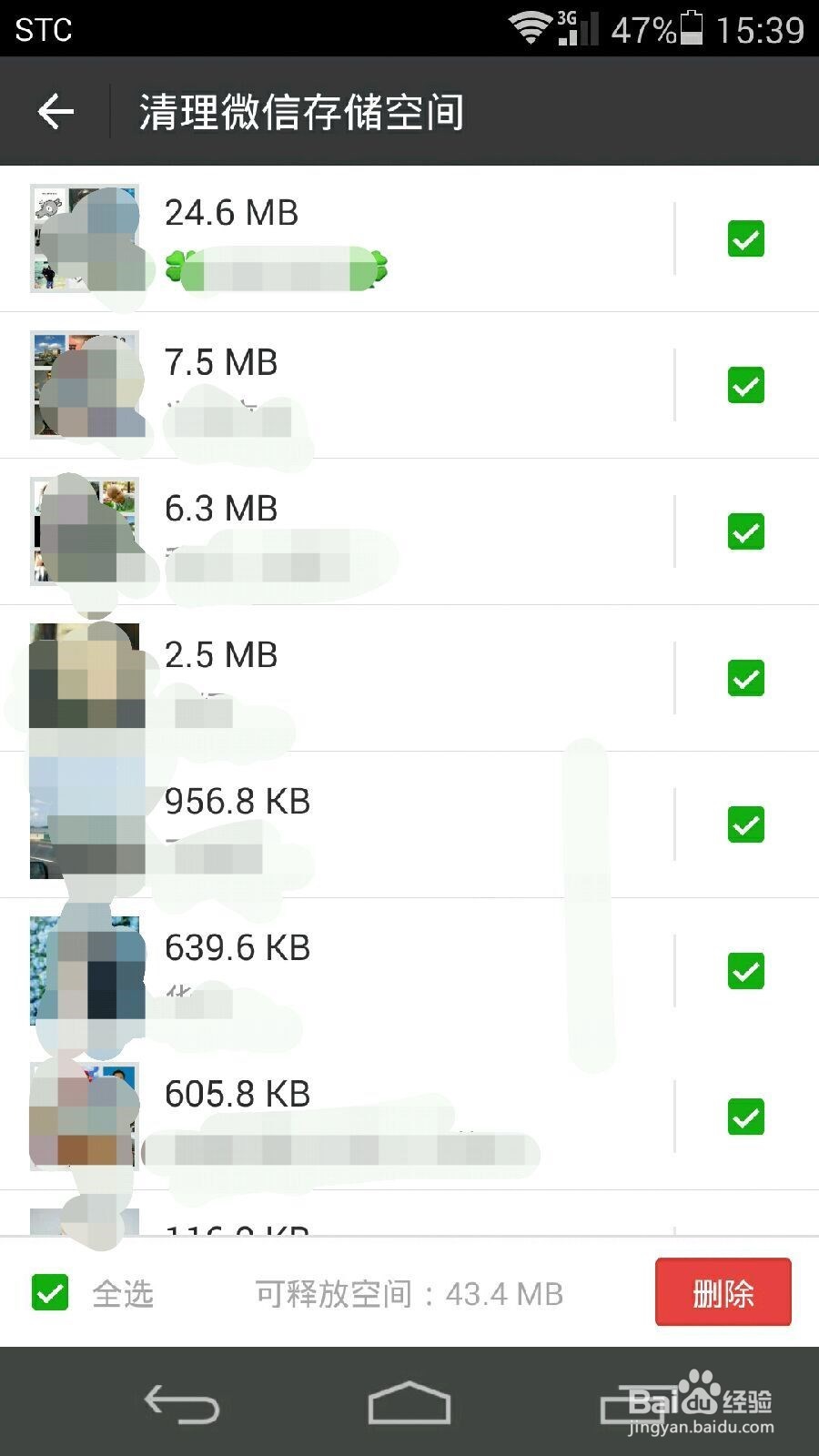Tap the back arrow to exit cleanup
Viewport: 819px width, 1456px height.
click(56, 110)
